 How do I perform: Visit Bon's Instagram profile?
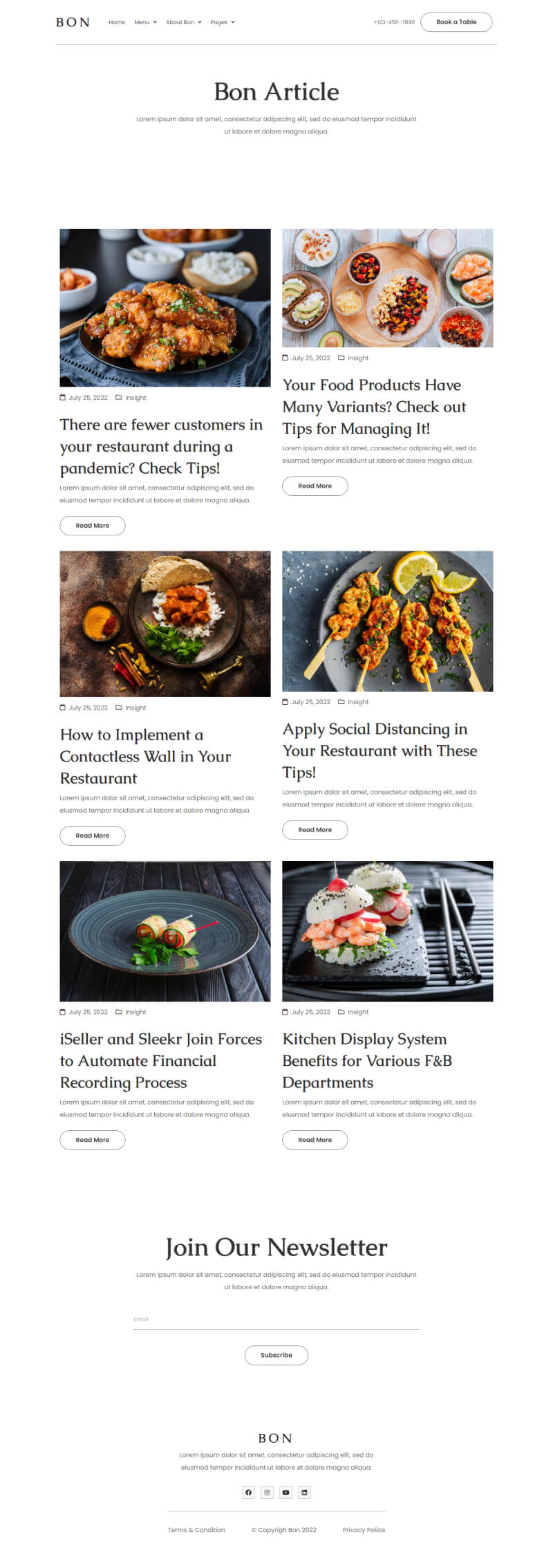click(x=268, y=1492)
